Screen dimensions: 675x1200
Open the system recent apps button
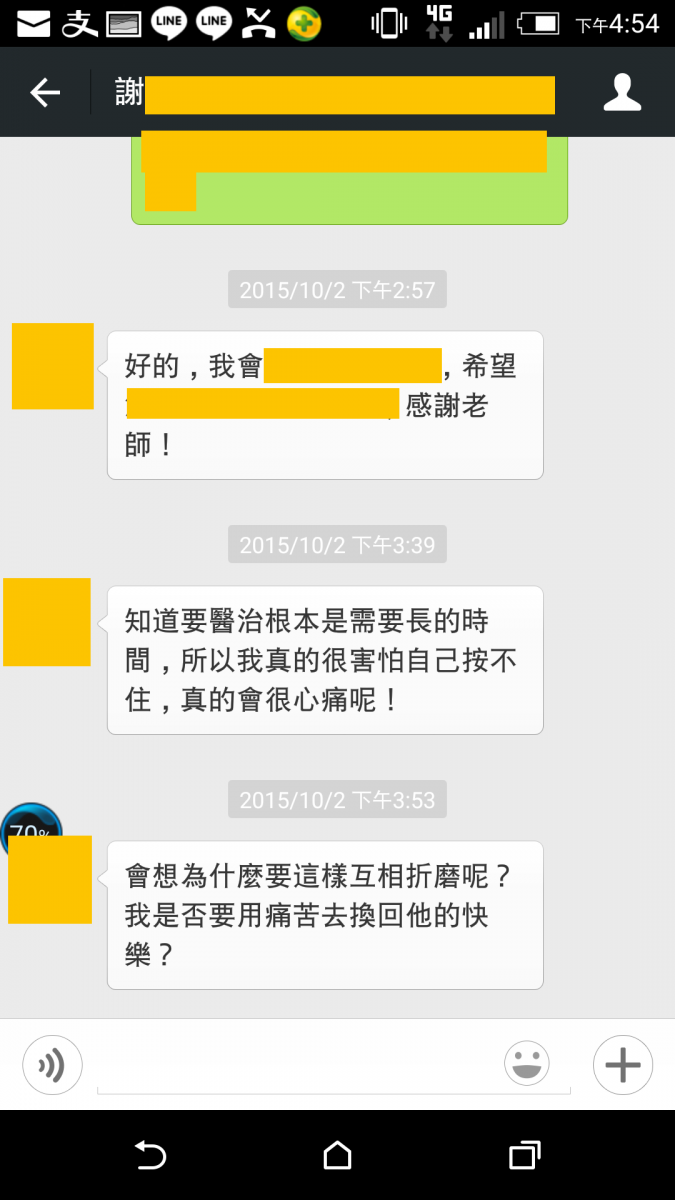click(524, 1156)
